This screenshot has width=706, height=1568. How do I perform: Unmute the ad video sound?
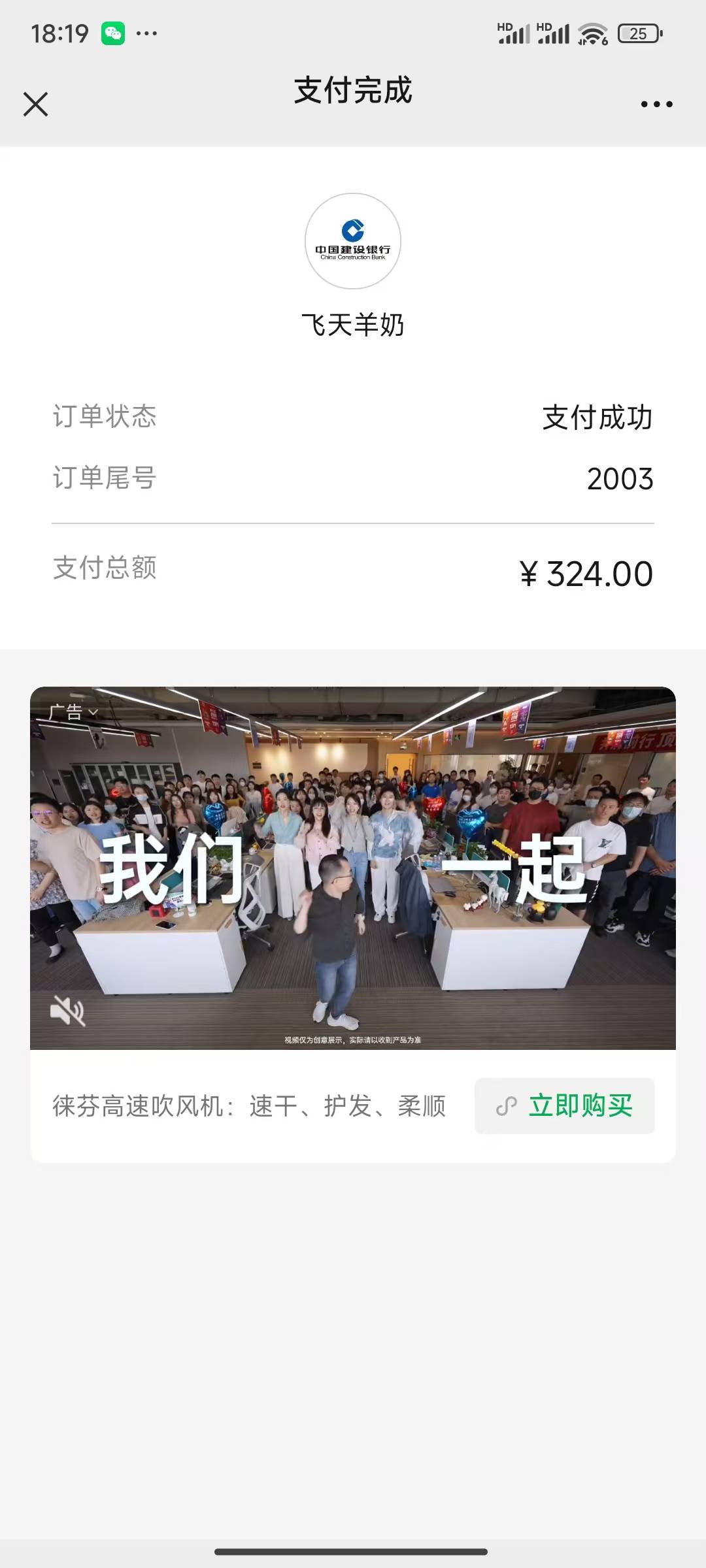point(68,1011)
